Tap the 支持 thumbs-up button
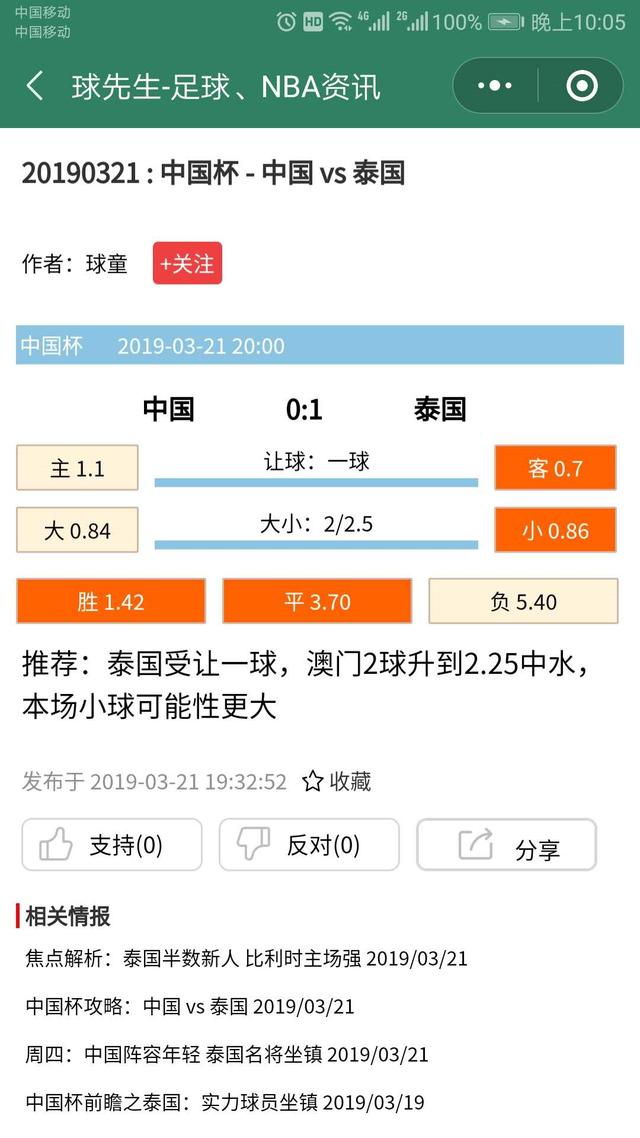 coord(112,845)
